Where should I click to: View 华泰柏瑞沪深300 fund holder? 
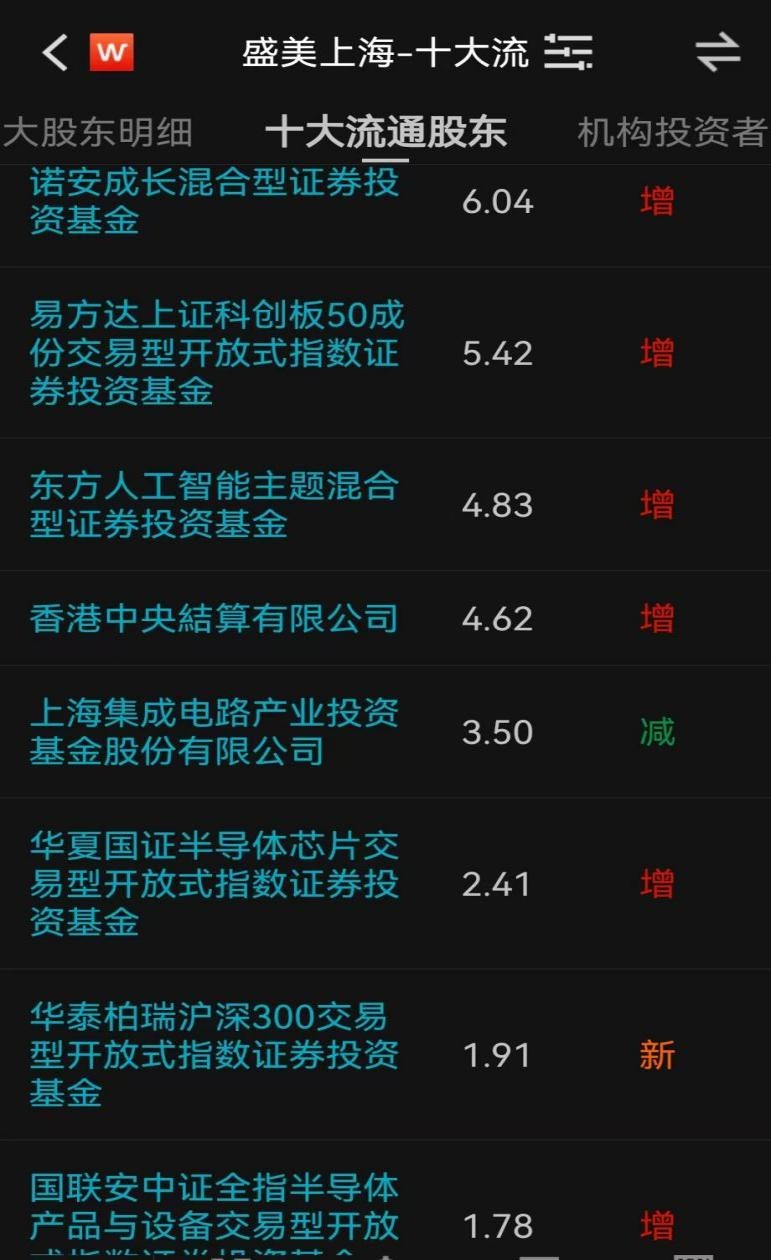(214, 1055)
